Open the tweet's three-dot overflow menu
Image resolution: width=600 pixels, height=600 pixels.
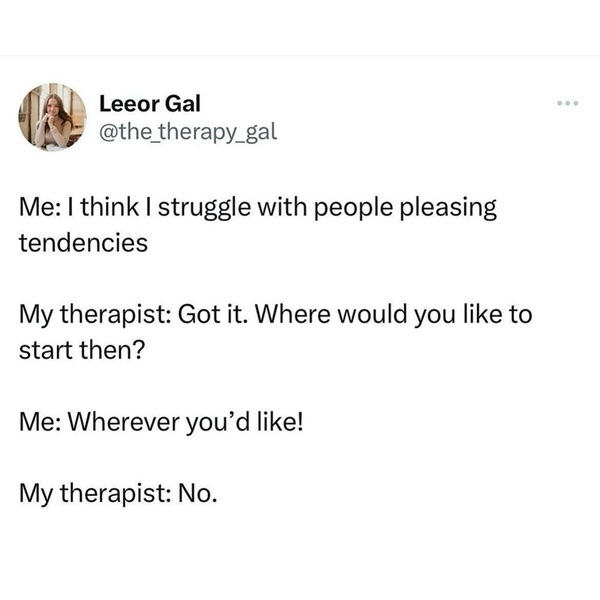[x=569, y=105]
